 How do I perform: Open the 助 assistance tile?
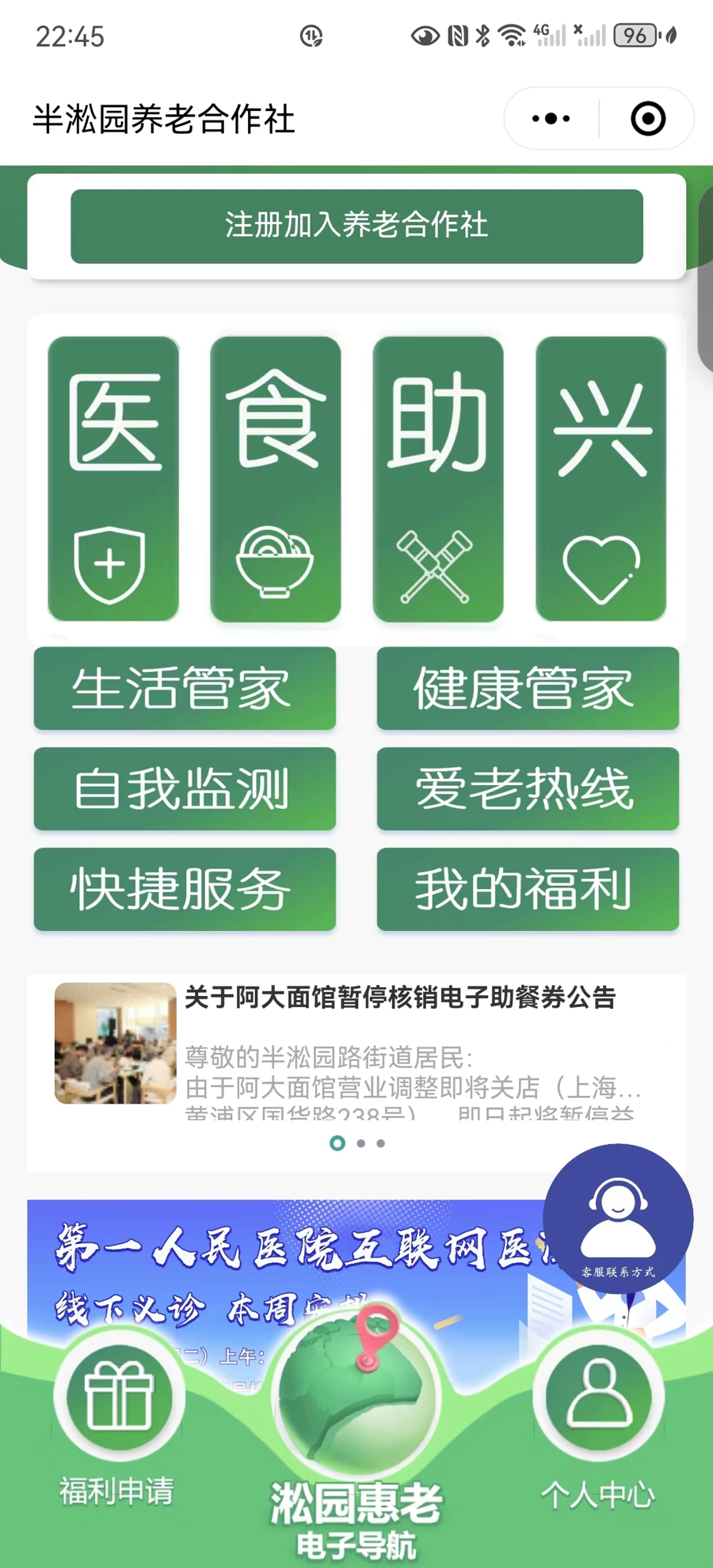pyautogui.click(x=438, y=478)
